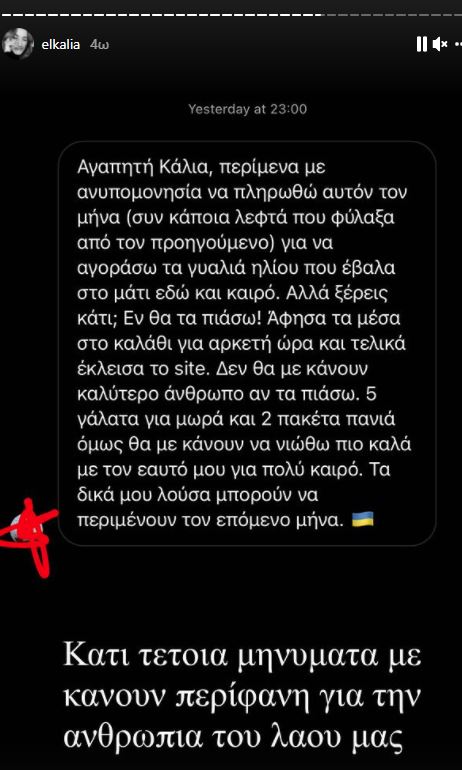Open the three-dot more options menu

(458, 45)
